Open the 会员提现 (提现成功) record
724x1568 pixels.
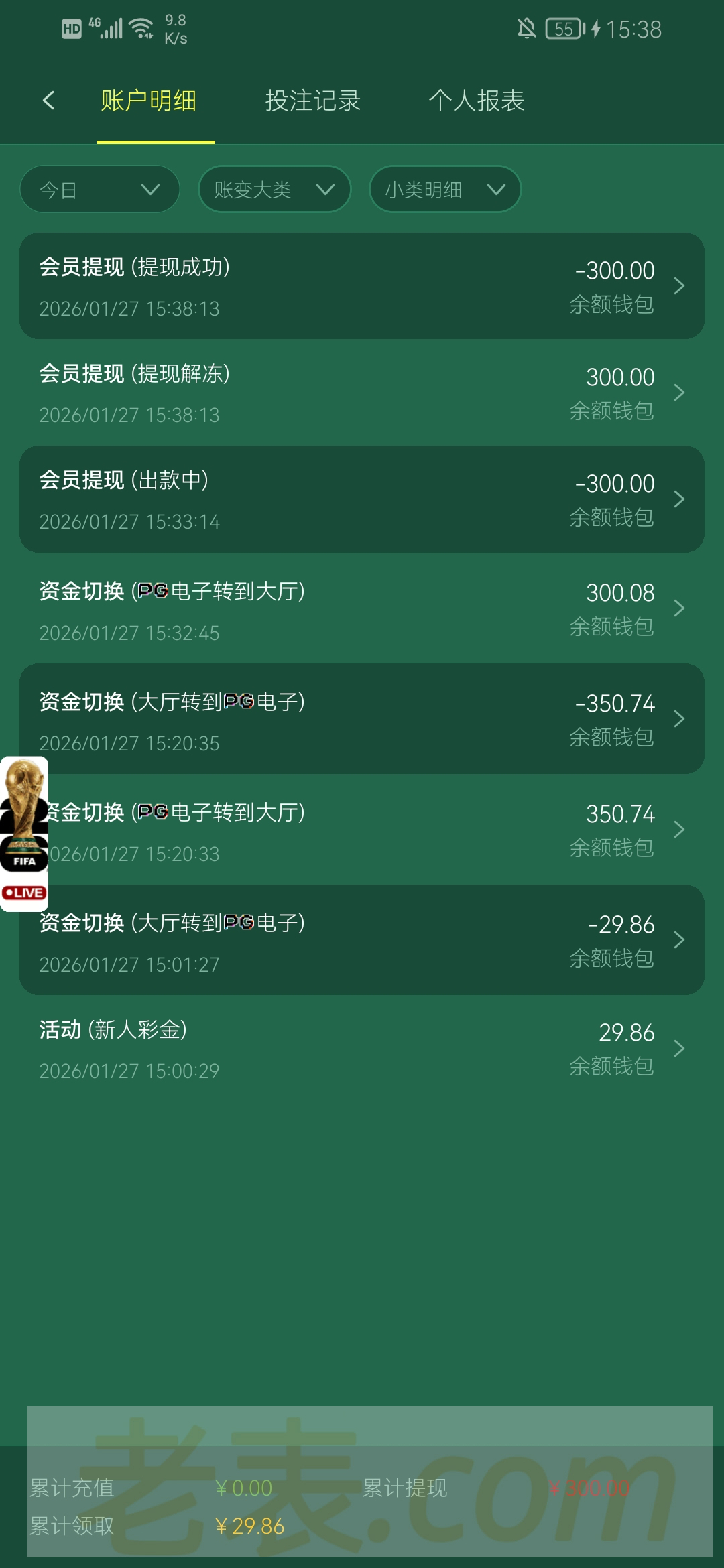[x=362, y=286]
